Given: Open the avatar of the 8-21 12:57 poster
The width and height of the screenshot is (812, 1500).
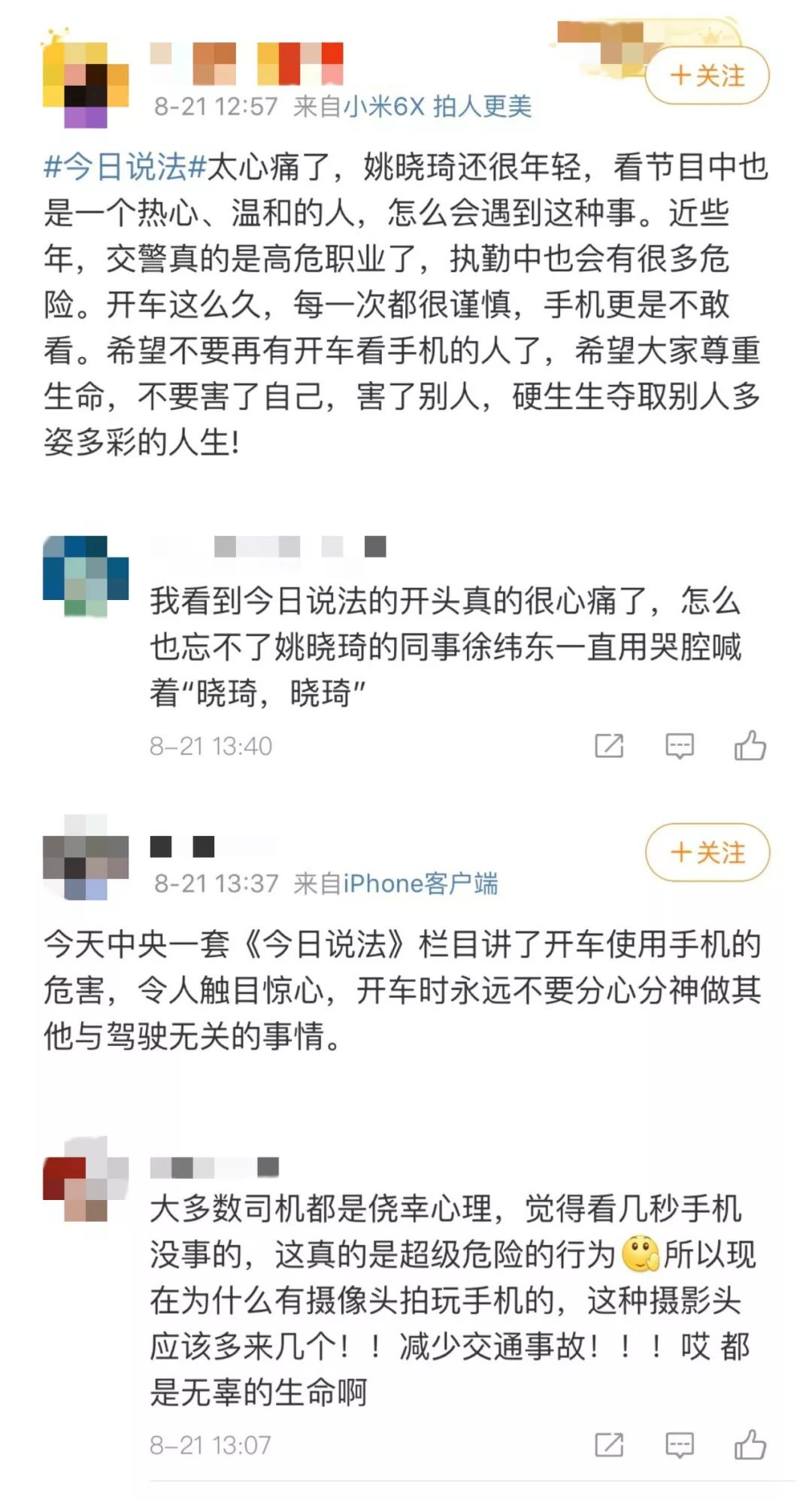Looking at the screenshot, I should click(x=85, y=83).
